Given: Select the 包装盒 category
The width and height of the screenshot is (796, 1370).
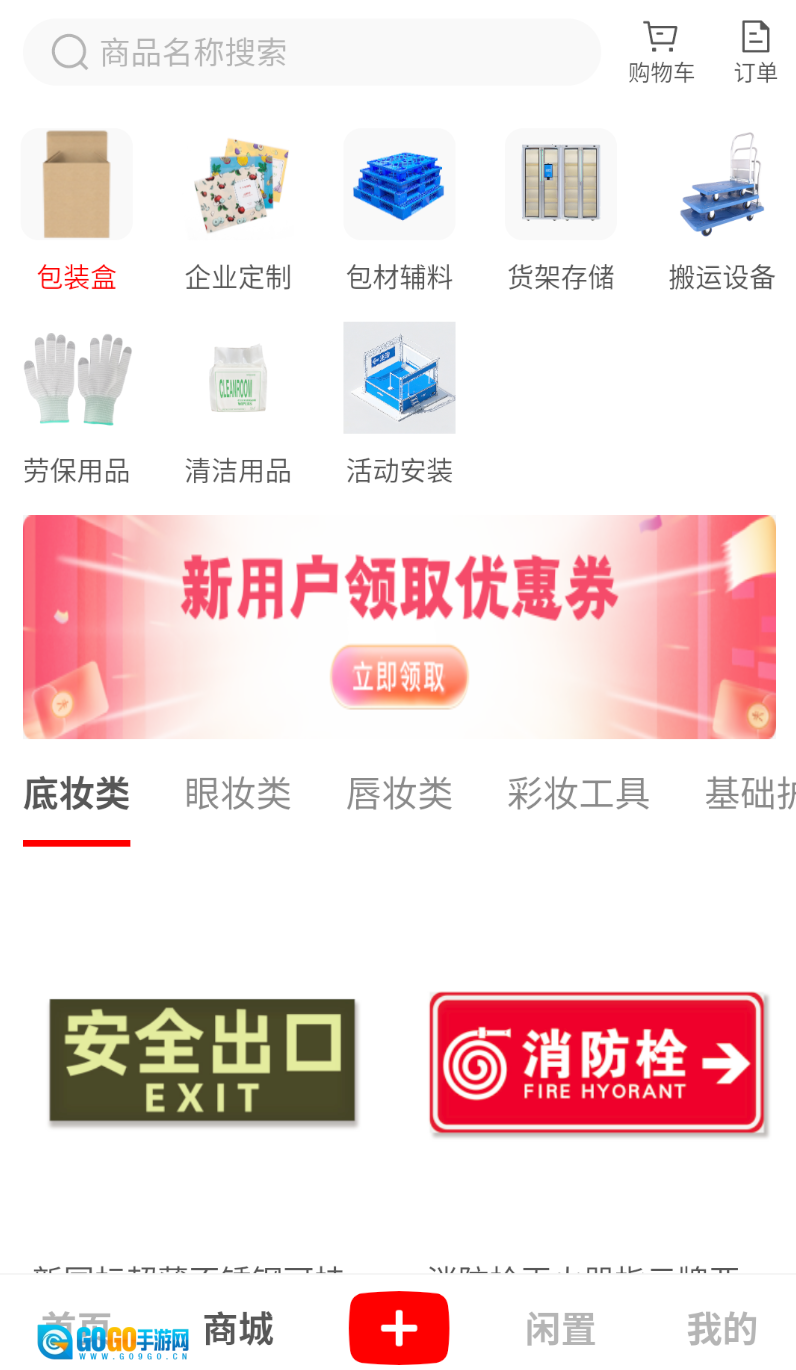Looking at the screenshot, I should click(77, 207).
